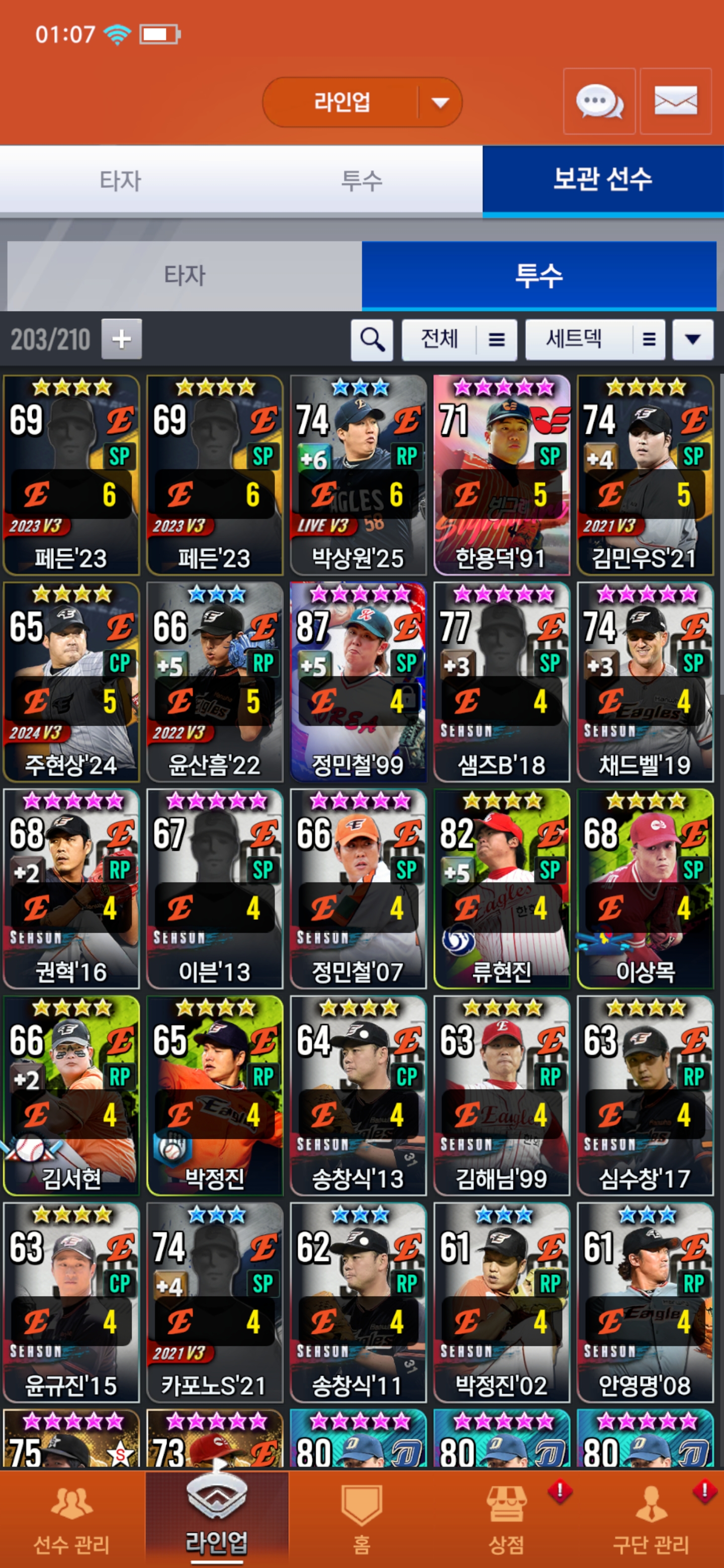This screenshot has width=724, height=1568.
Task: Open the magnifier search for players
Action: tap(372, 340)
